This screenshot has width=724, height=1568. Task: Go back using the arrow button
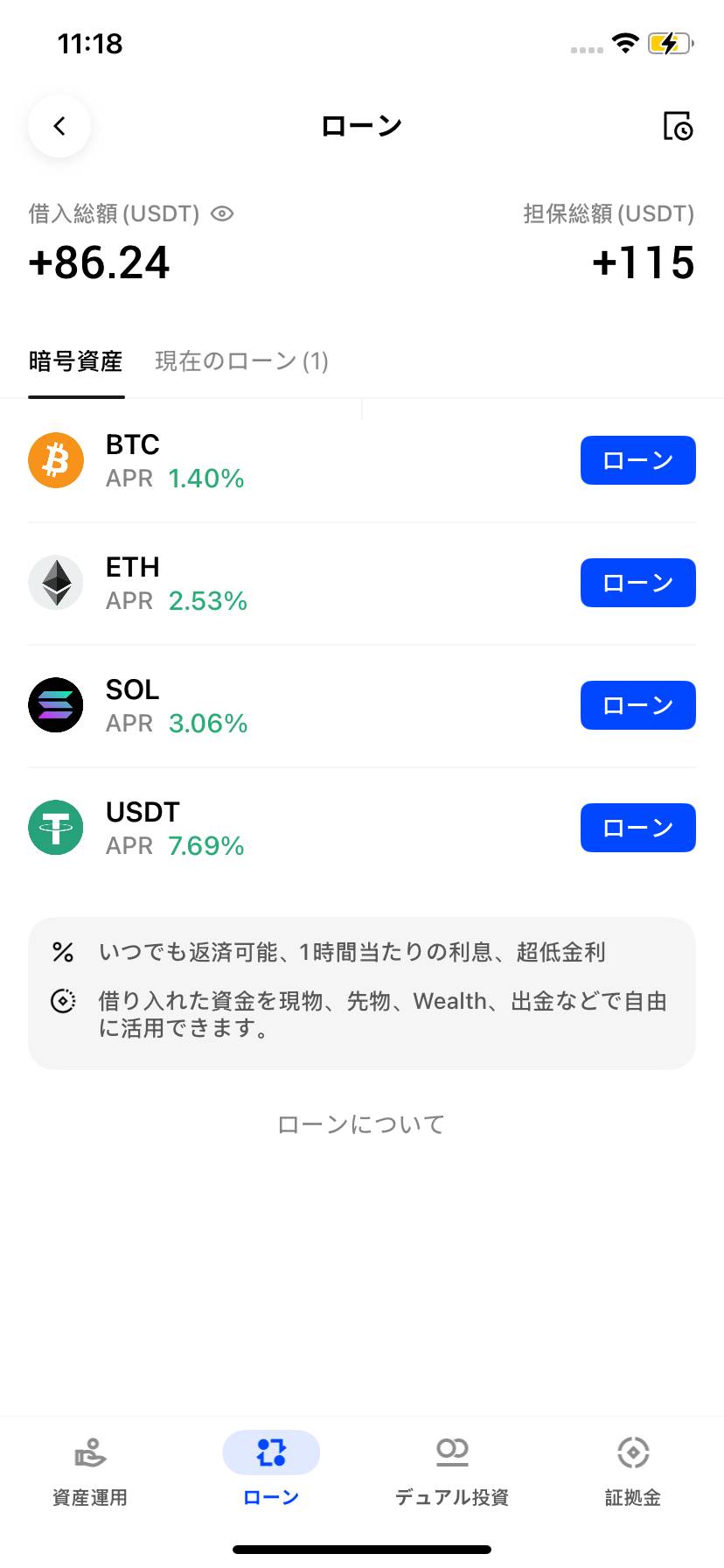coord(59,126)
